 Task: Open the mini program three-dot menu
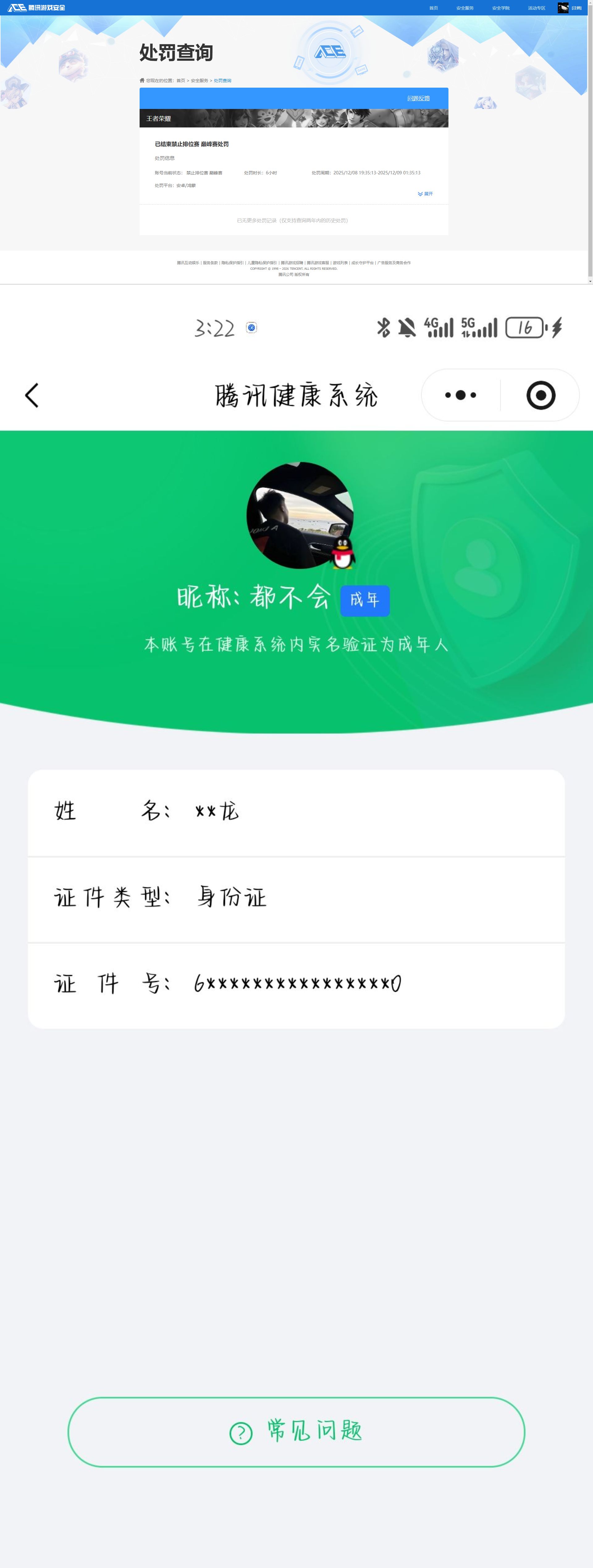pyautogui.click(x=460, y=395)
